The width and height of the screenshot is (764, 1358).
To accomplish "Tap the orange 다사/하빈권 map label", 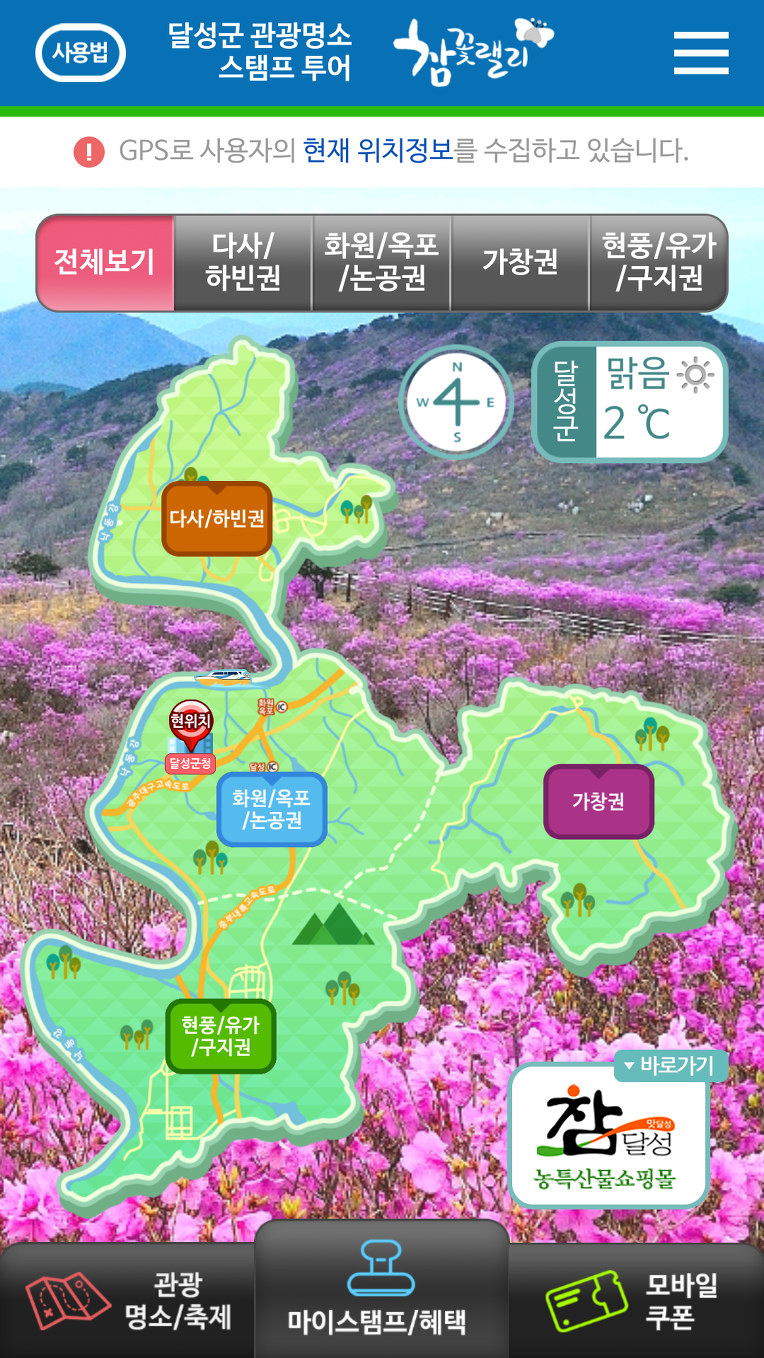I will tap(217, 518).
